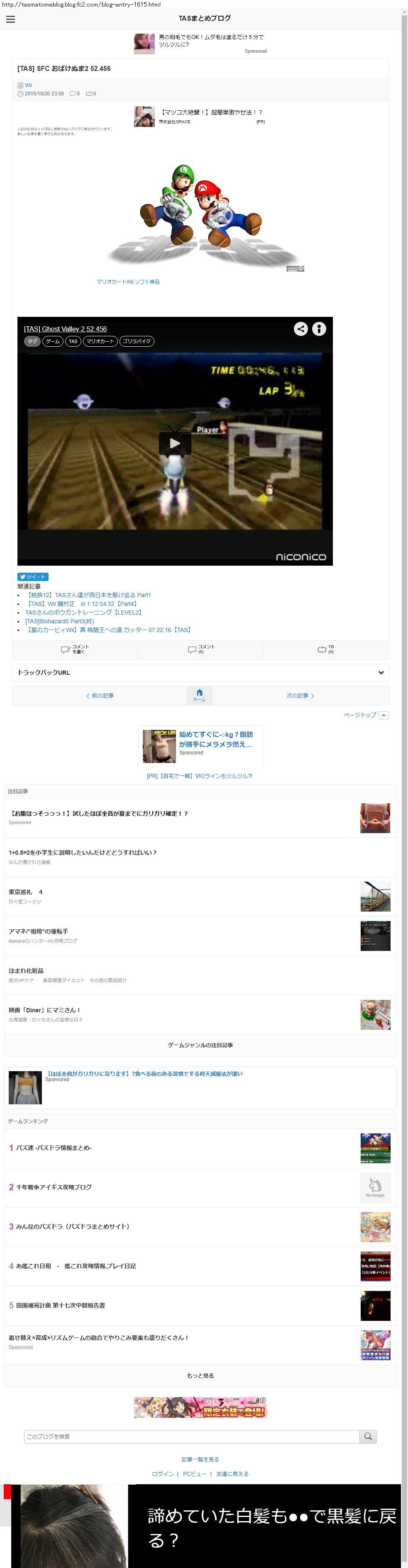This screenshot has height=1568, width=408.
Task: Go to 前の記事
Action: click(x=100, y=695)
